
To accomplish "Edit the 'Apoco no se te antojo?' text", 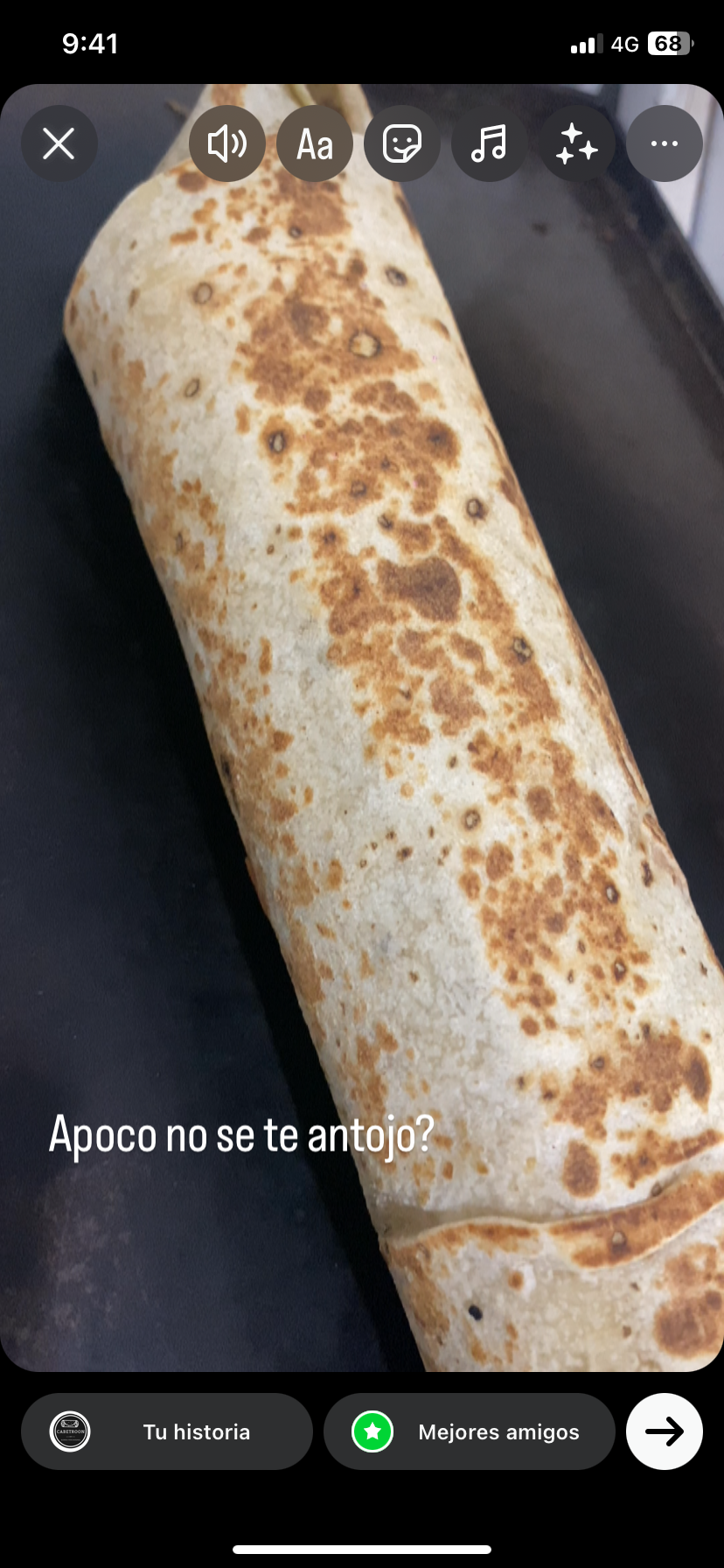I will click(241, 1135).
